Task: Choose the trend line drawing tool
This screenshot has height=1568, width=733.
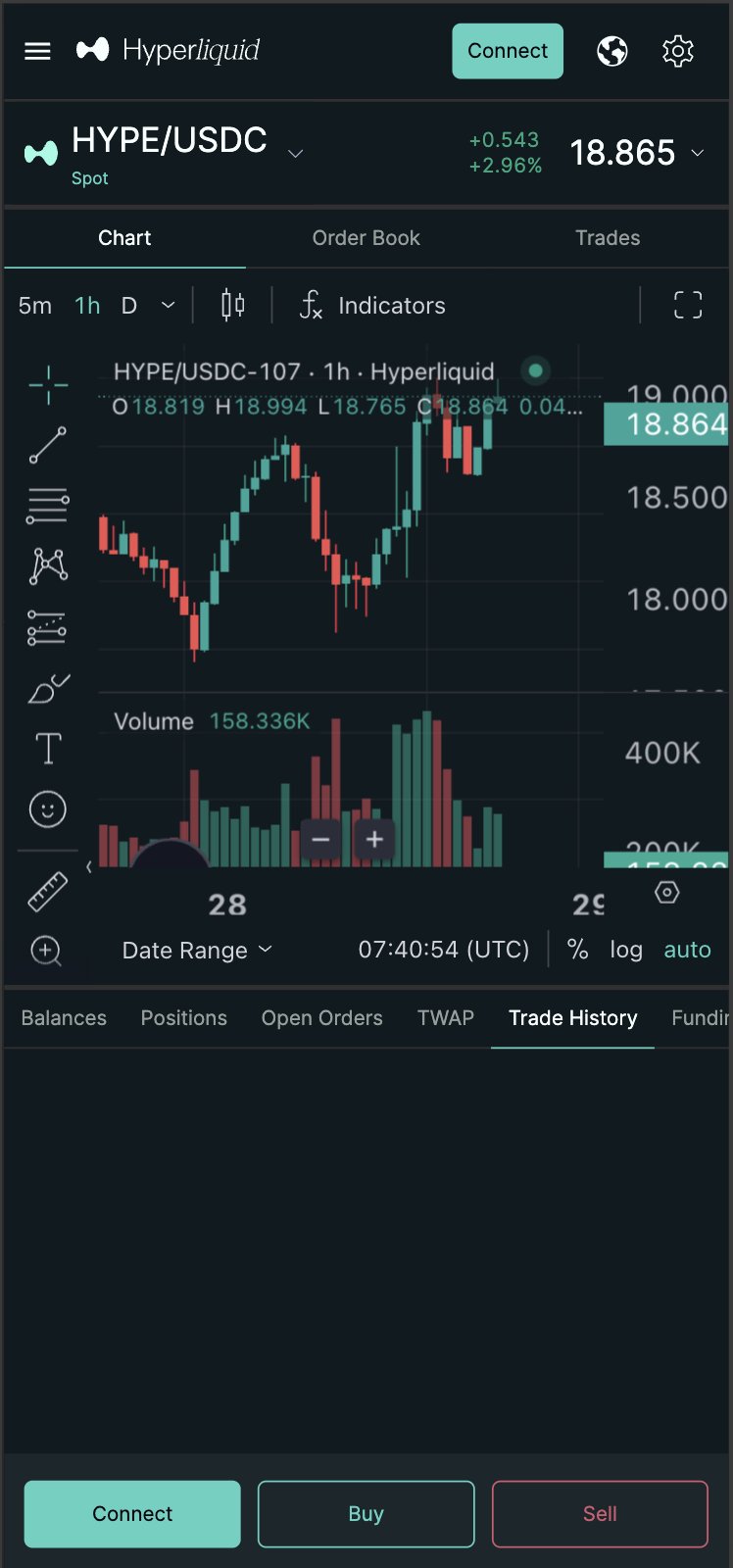Action: 48,445
